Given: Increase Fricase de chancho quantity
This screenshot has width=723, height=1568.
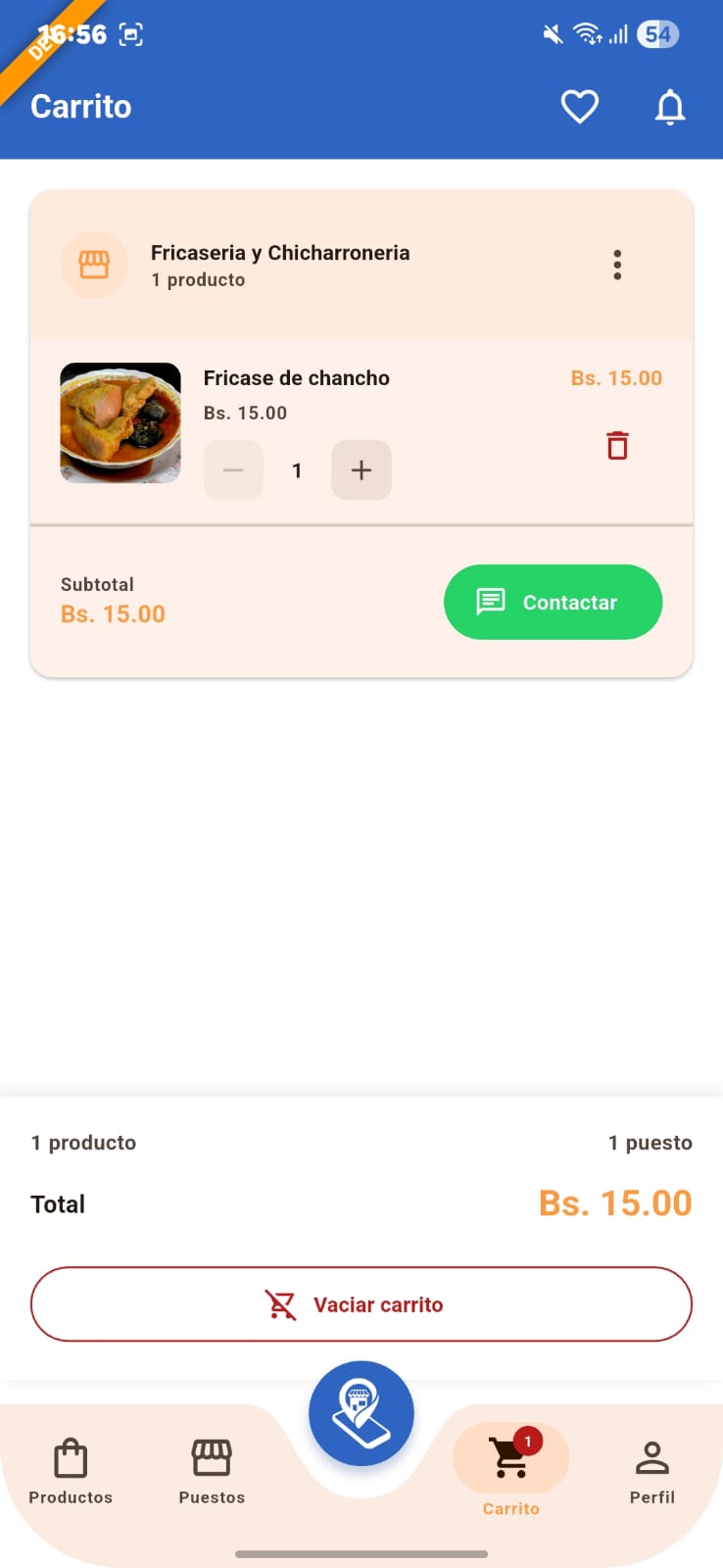Looking at the screenshot, I should pos(361,470).
